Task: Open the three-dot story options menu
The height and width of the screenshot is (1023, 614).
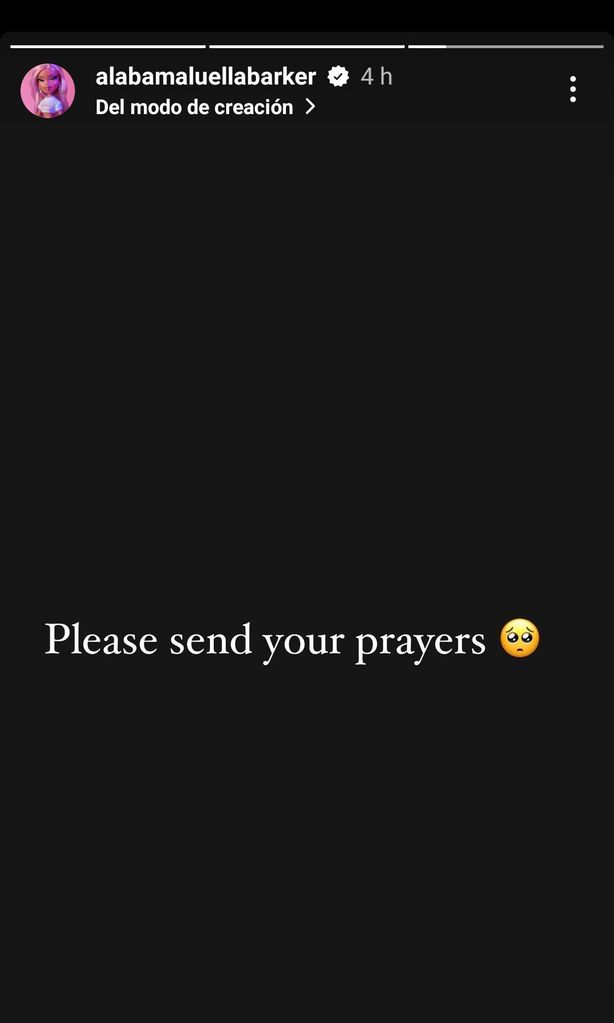Action: point(572,89)
